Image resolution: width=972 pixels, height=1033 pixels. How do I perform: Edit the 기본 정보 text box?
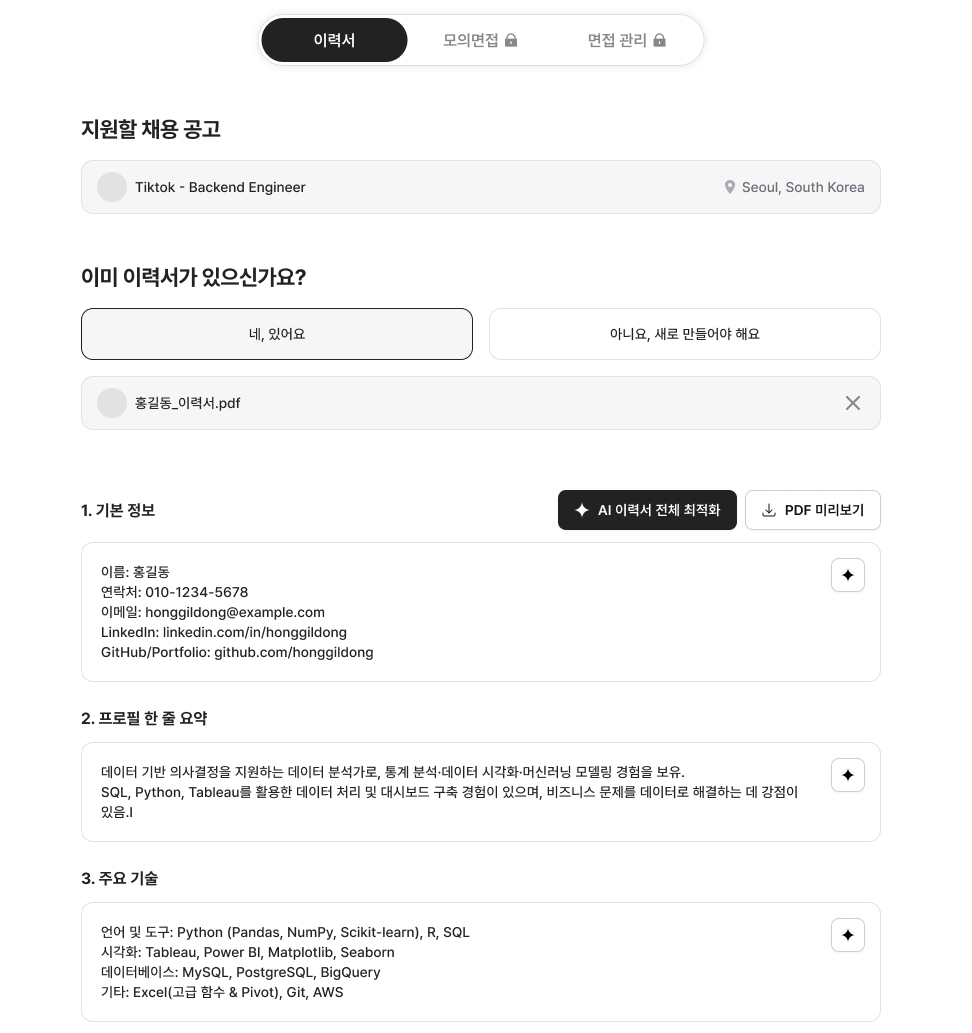coord(450,612)
